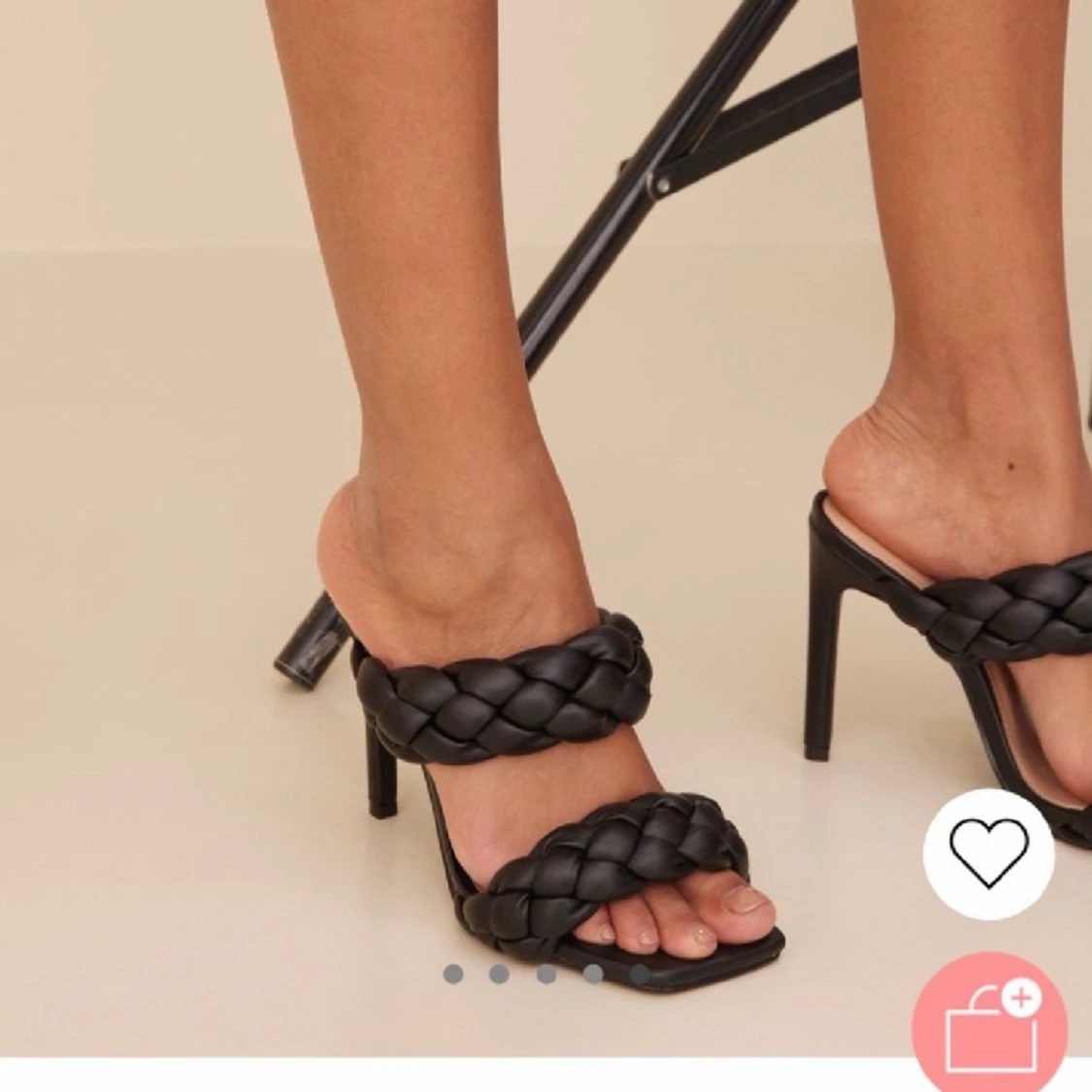The image size is (1092, 1092).
Task: Add these heels to your wishlist
Action: (x=988, y=843)
